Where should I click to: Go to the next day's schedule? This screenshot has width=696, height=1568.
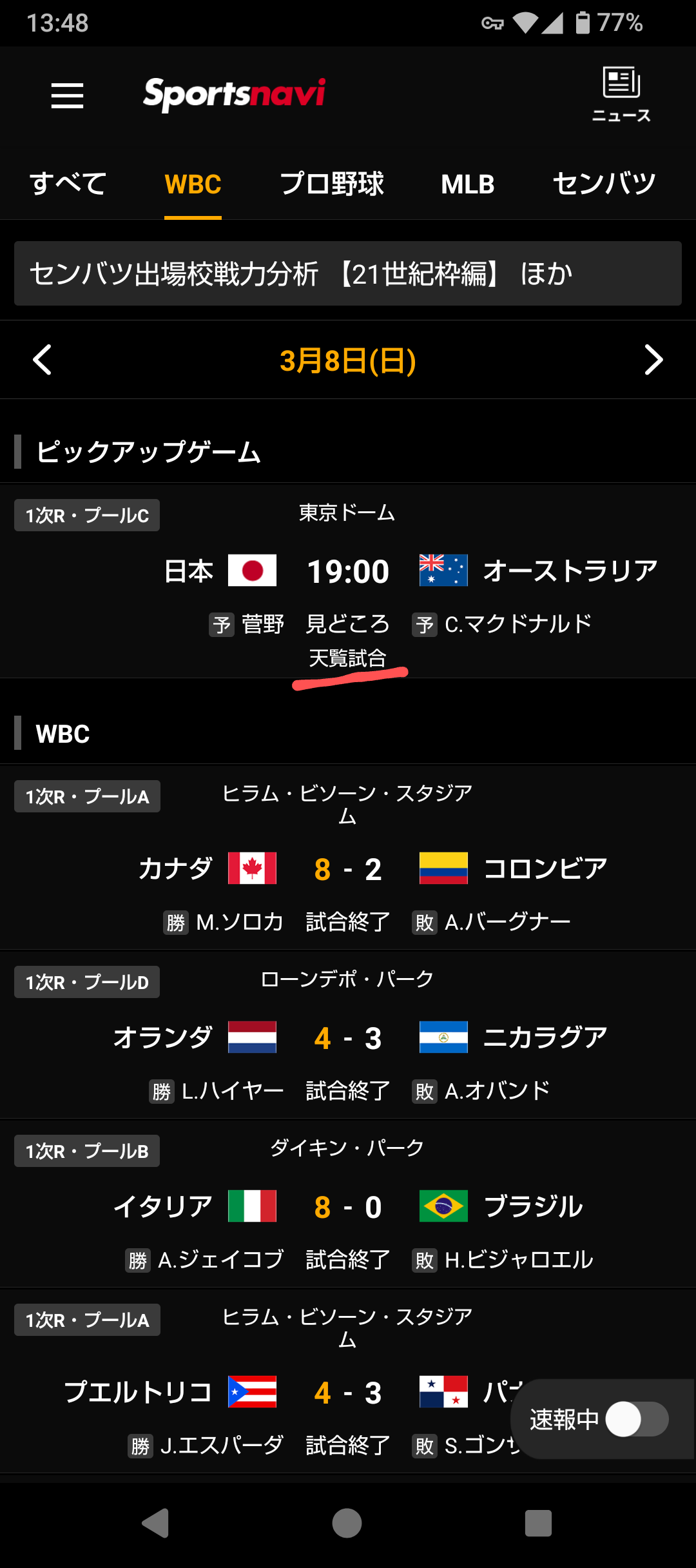653,360
